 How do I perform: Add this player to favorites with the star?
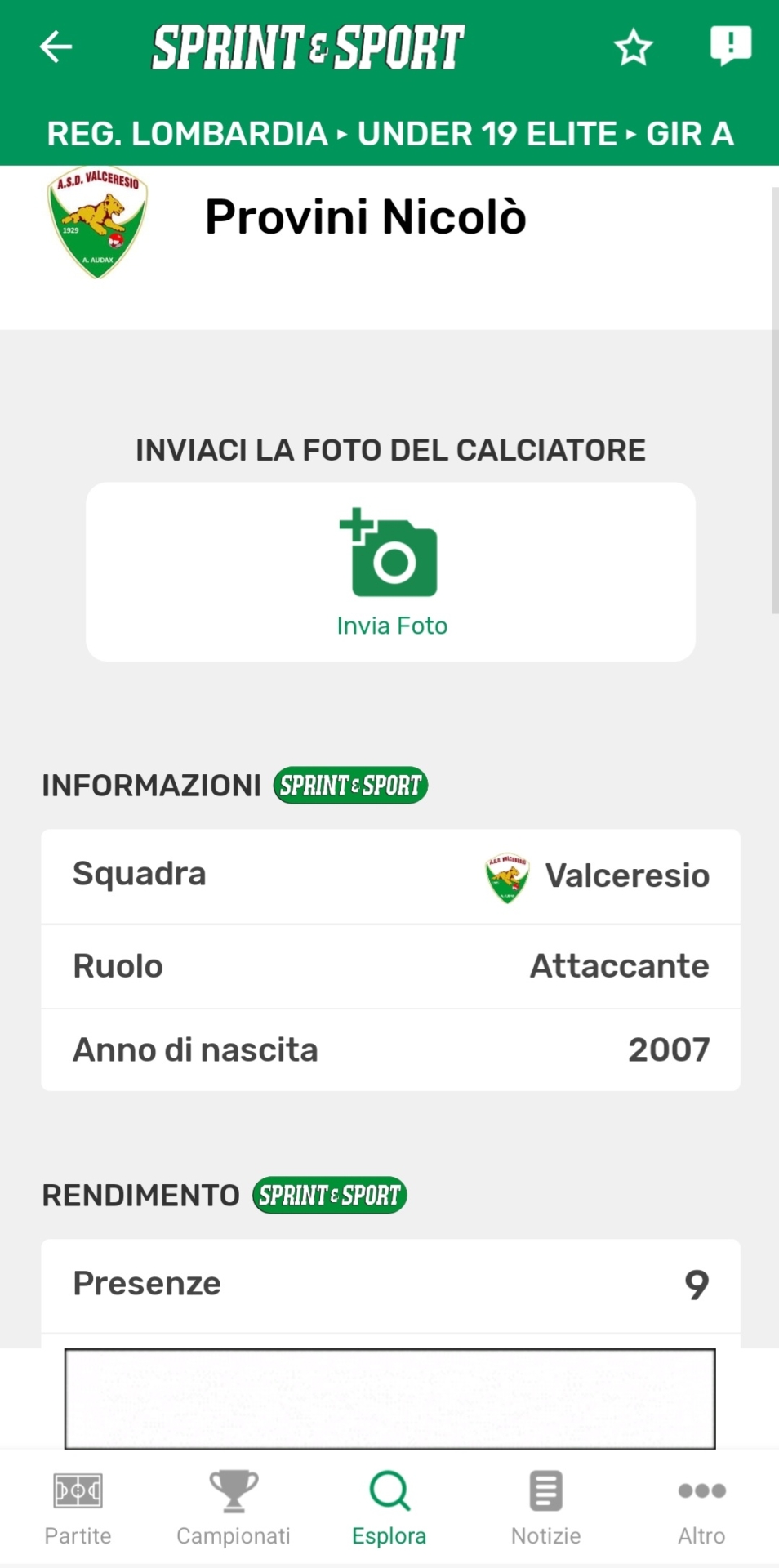(633, 48)
